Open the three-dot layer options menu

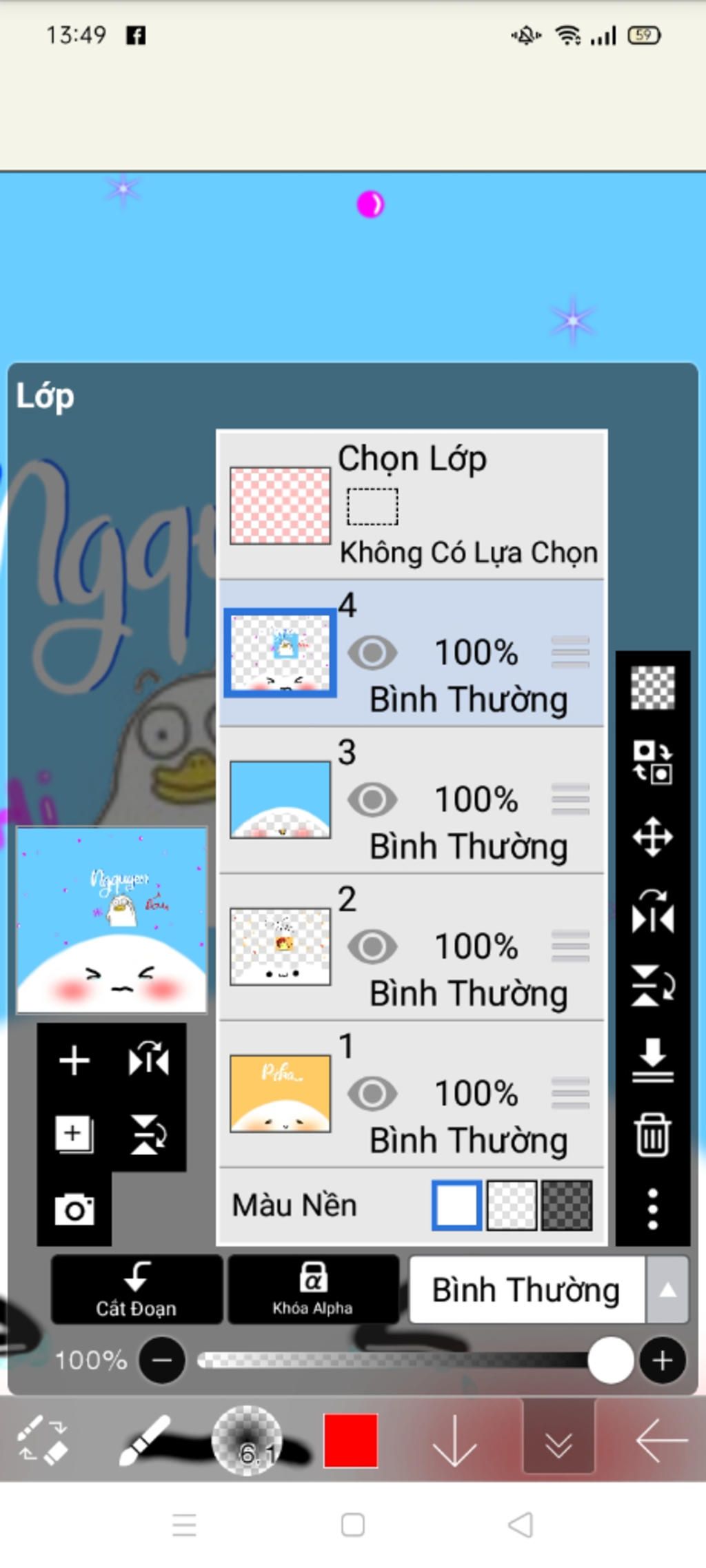652,1208
